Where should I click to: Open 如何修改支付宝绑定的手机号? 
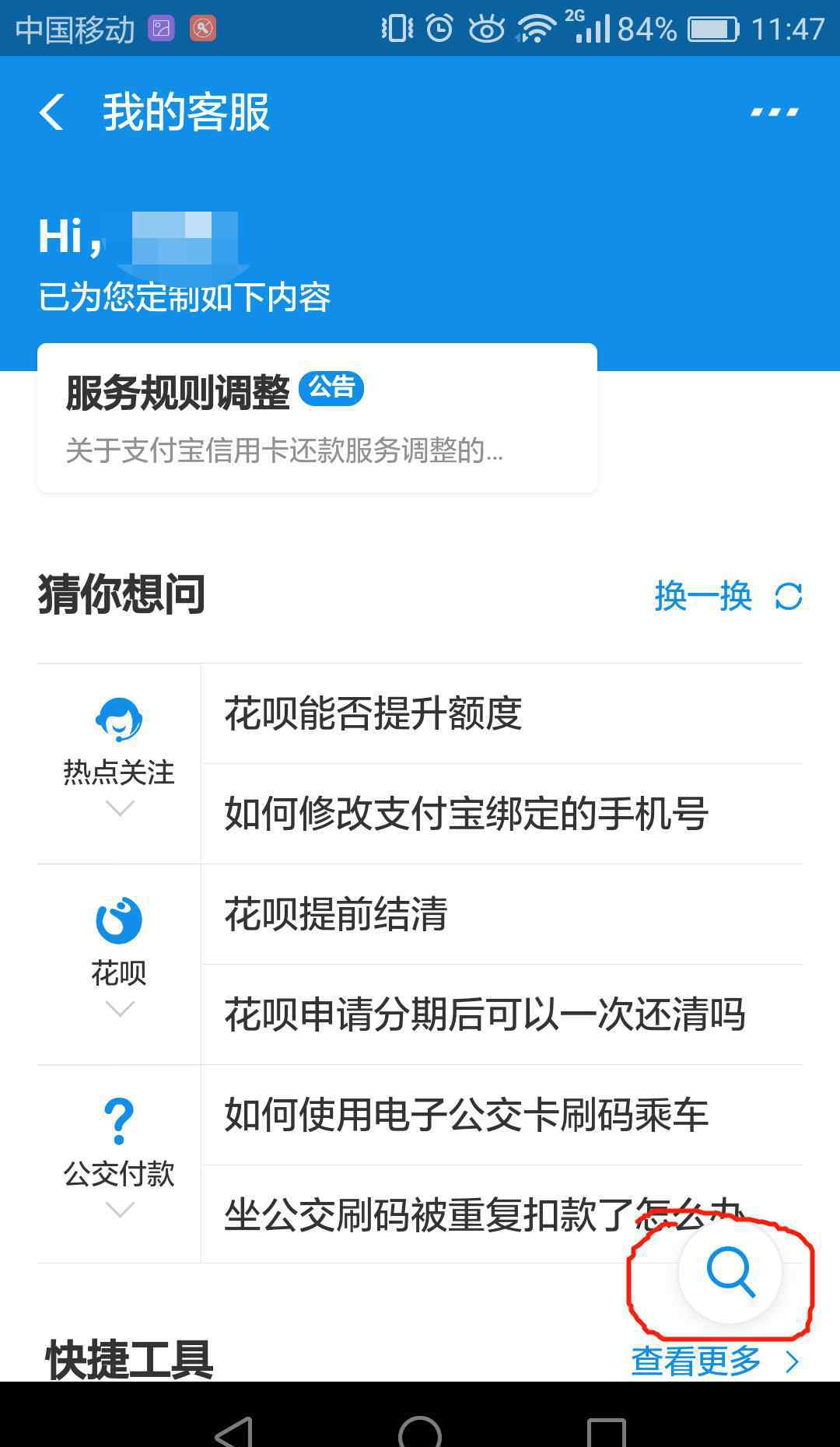(466, 814)
